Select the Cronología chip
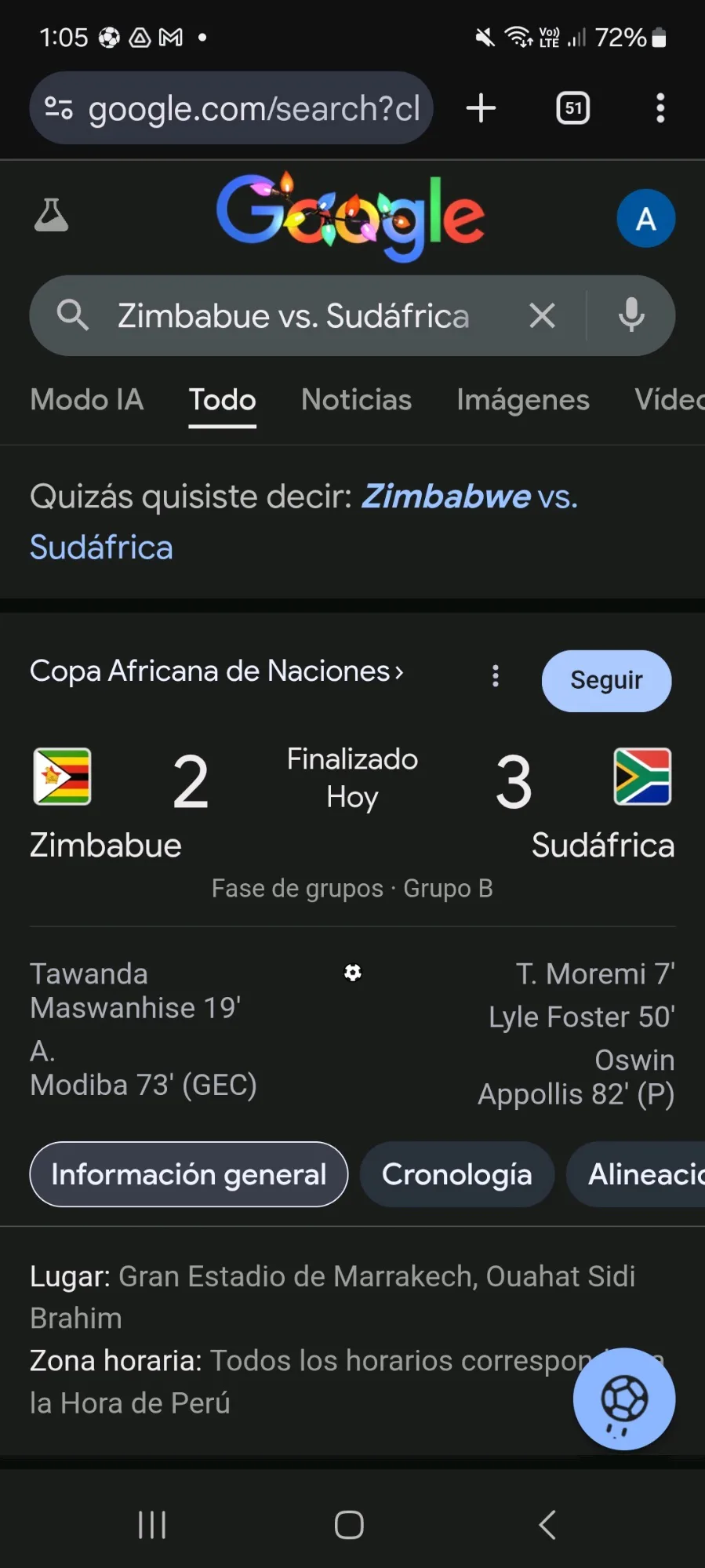This screenshot has width=705, height=1568. coord(456,1174)
